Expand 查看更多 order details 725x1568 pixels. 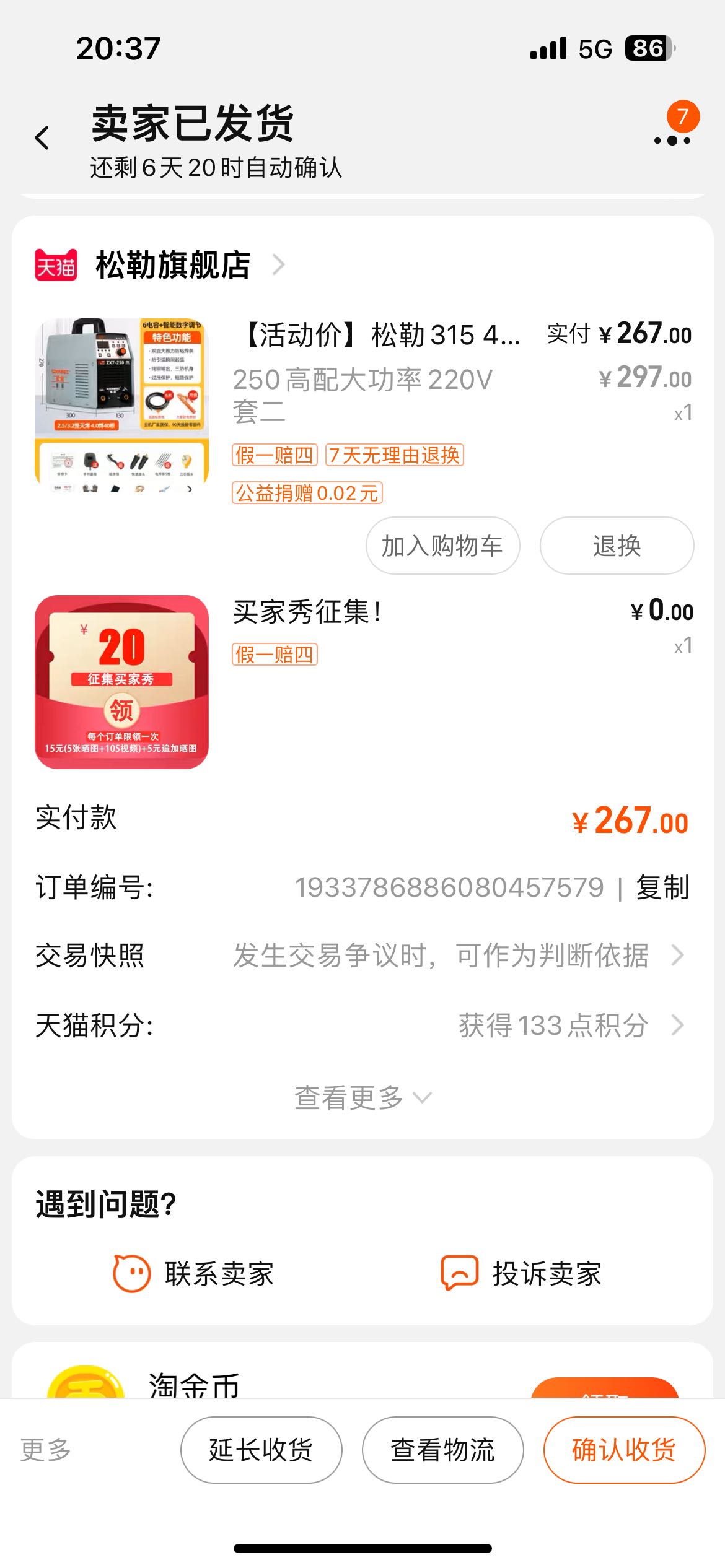coord(362,1097)
